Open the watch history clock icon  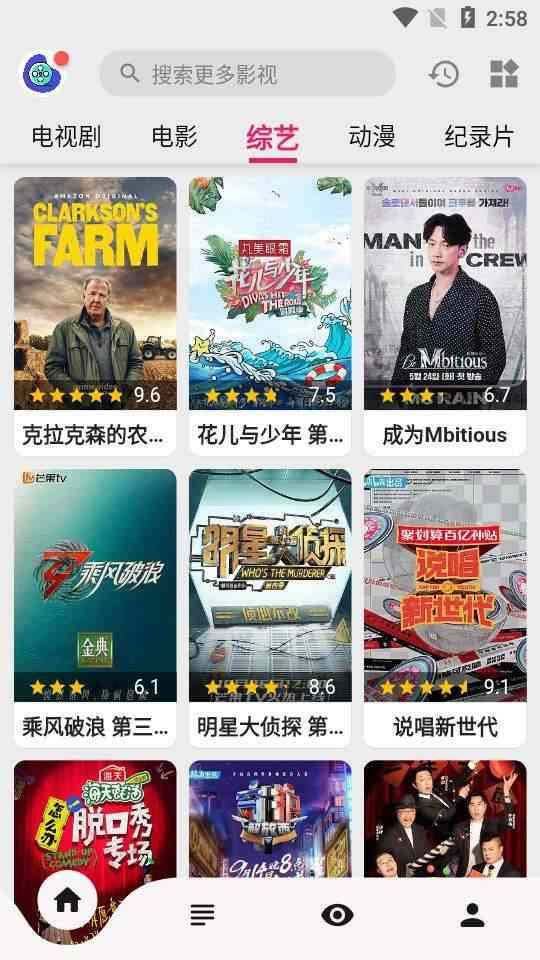click(444, 73)
